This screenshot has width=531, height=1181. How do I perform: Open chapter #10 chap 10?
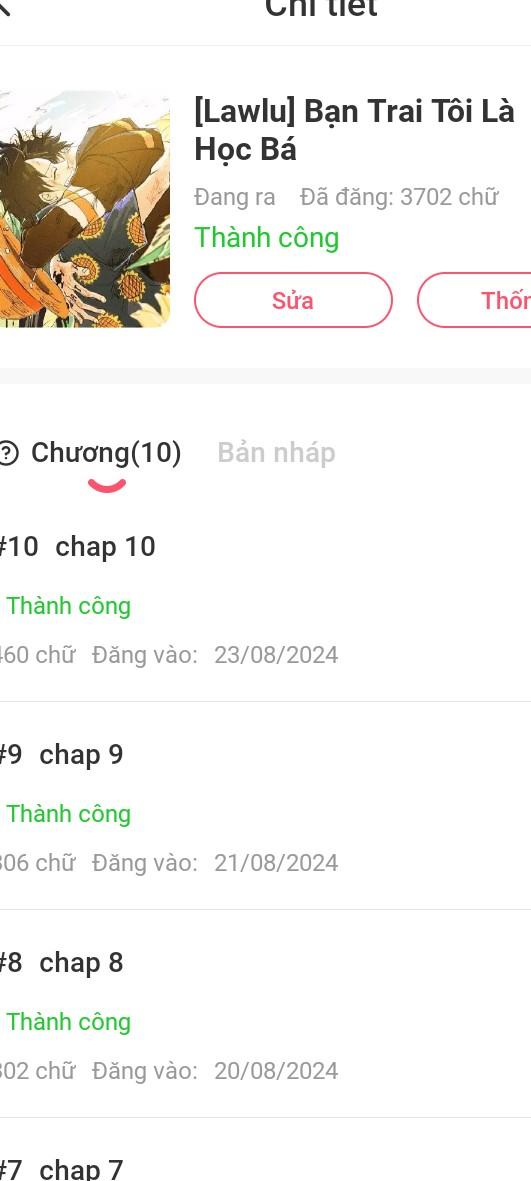pos(265,598)
